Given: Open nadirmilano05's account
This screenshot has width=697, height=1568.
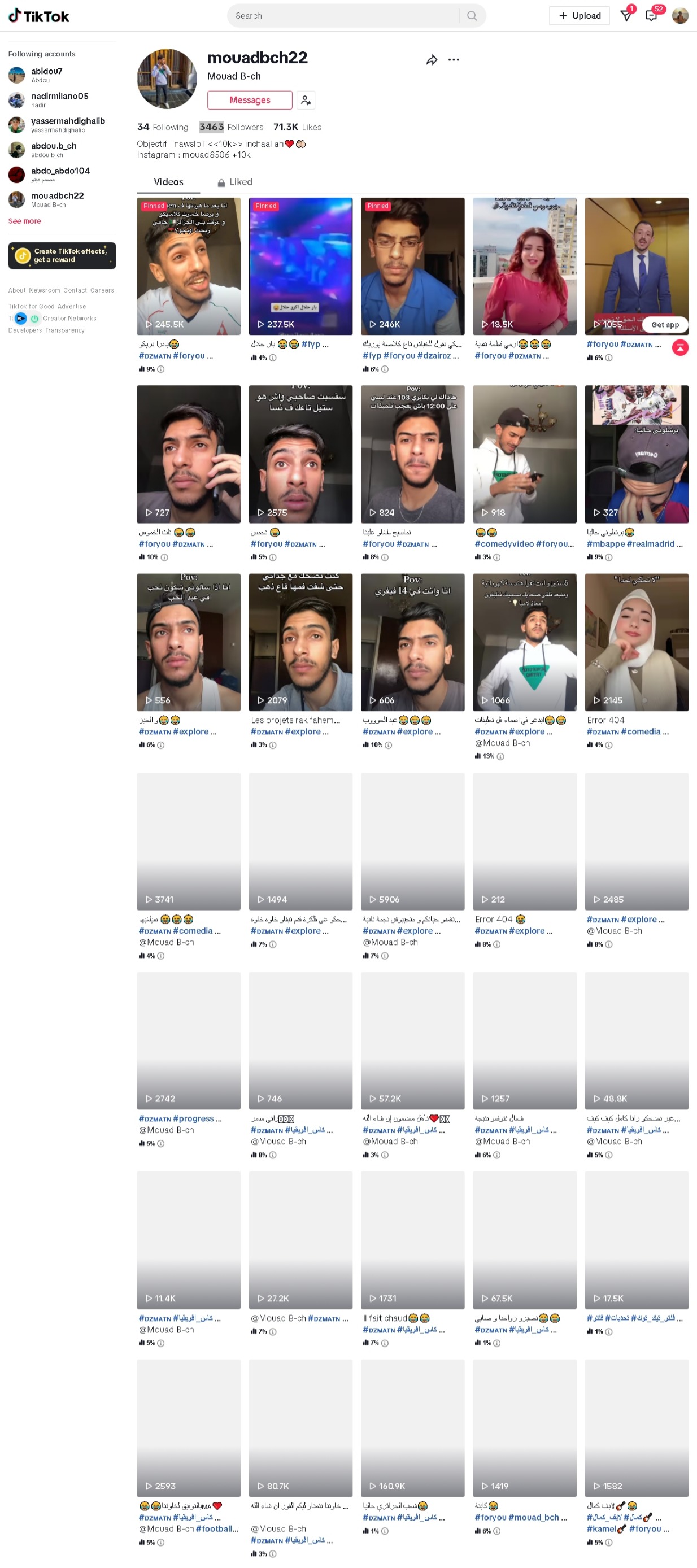Looking at the screenshot, I should click(59, 99).
